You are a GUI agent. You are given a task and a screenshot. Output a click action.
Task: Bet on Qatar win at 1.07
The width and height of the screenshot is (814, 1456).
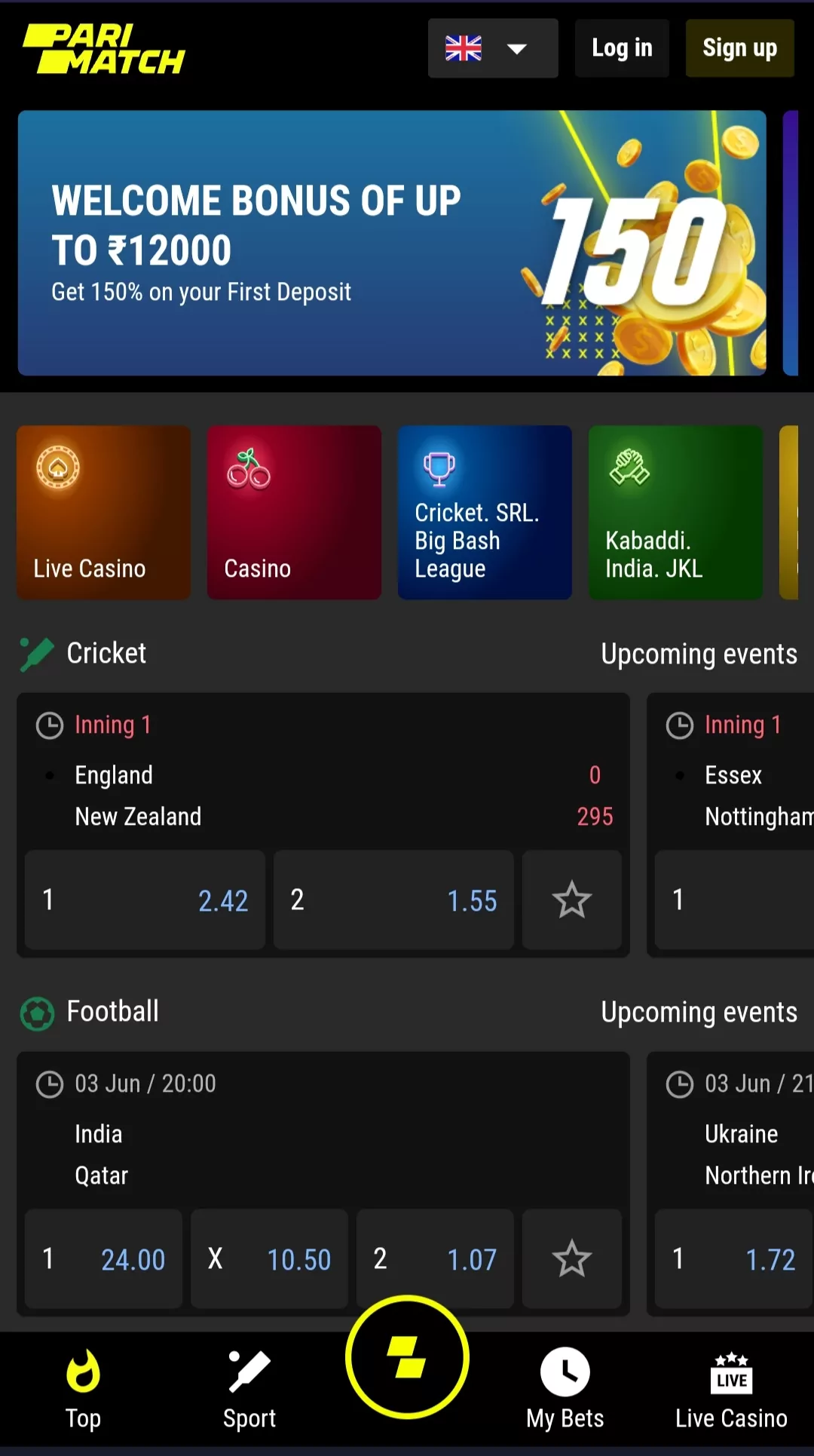(435, 1258)
